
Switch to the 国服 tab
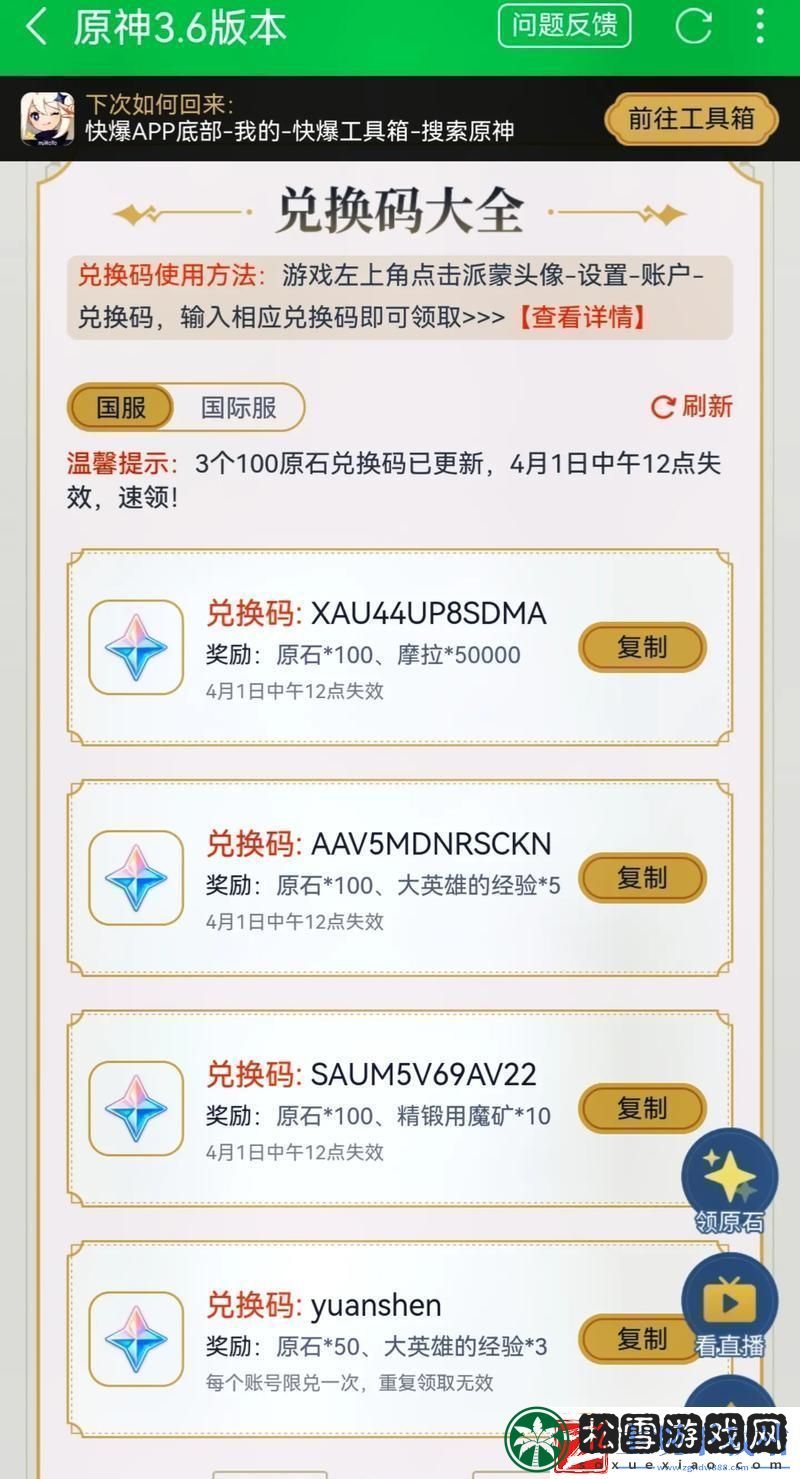[x=122, y=407]
